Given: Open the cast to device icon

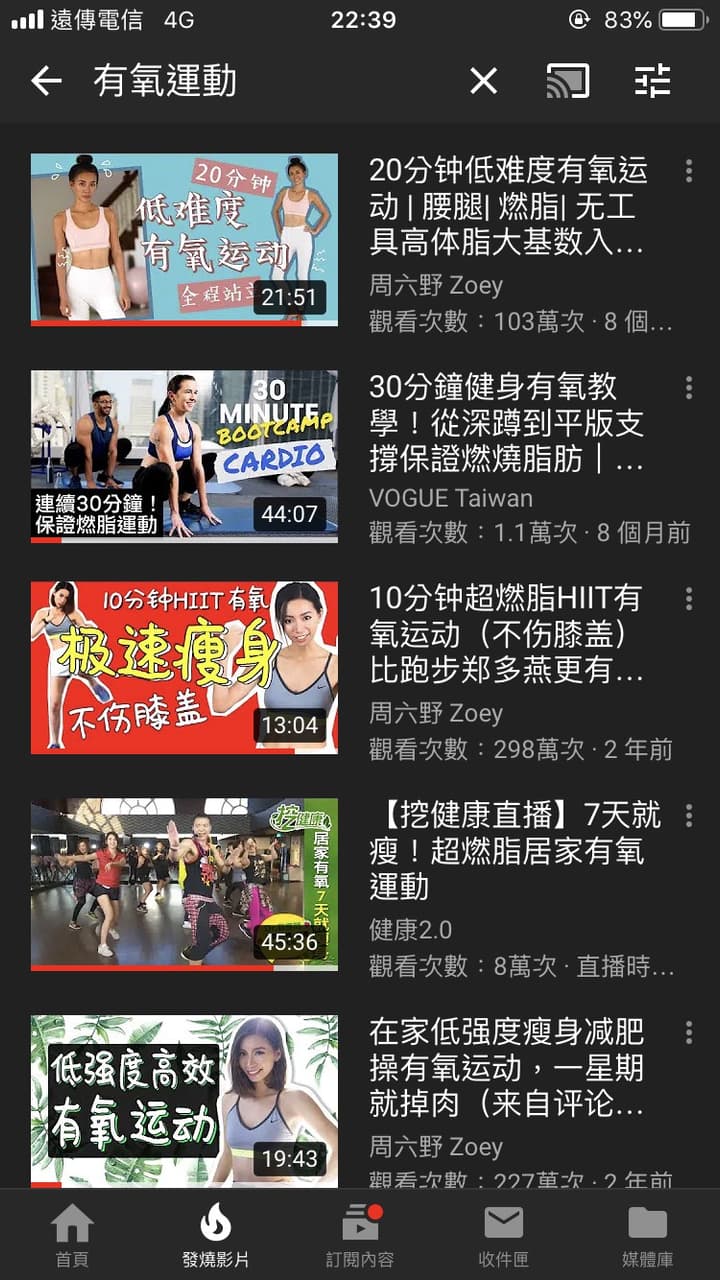Looking at the screenshot, I should [x=567, y=81].
